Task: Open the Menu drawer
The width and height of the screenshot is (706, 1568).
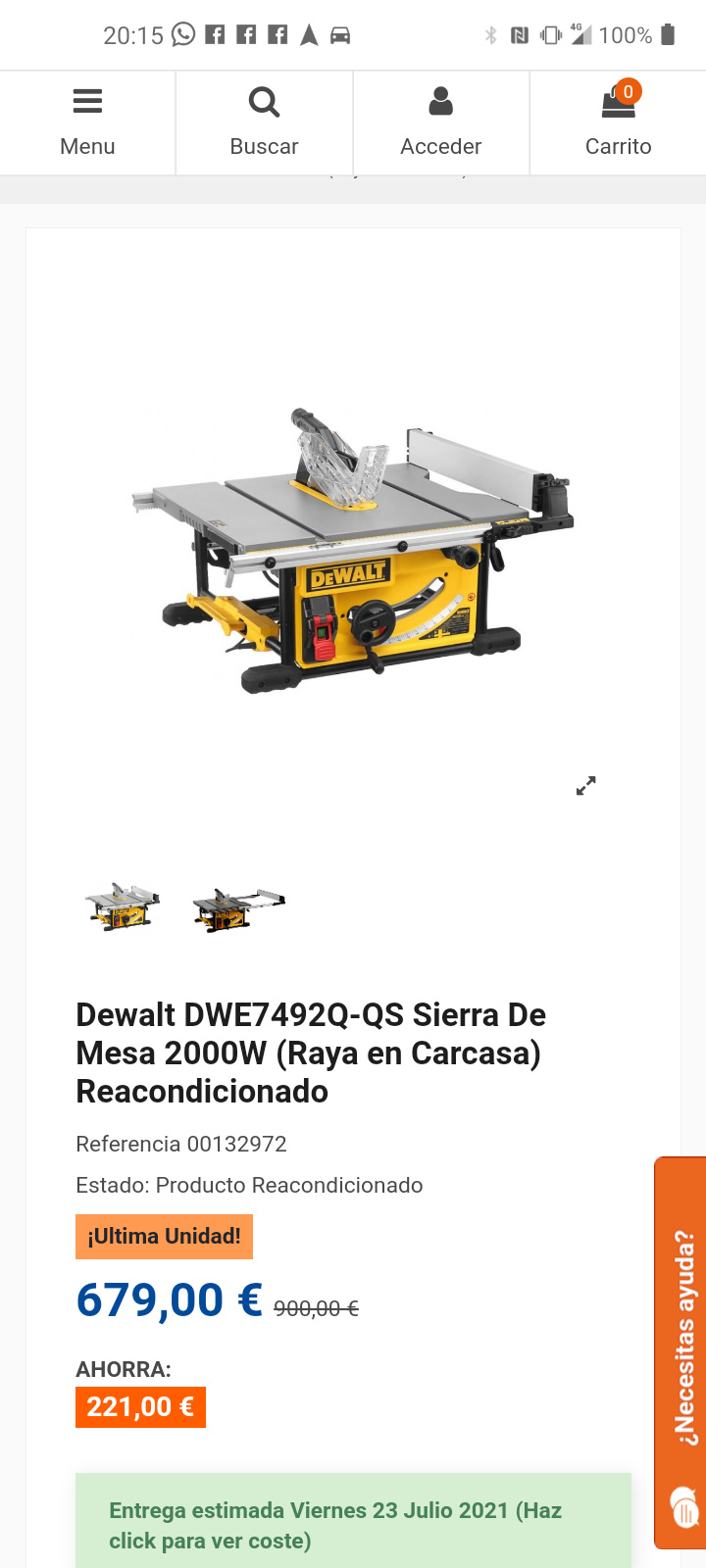Action: (87, 123)
